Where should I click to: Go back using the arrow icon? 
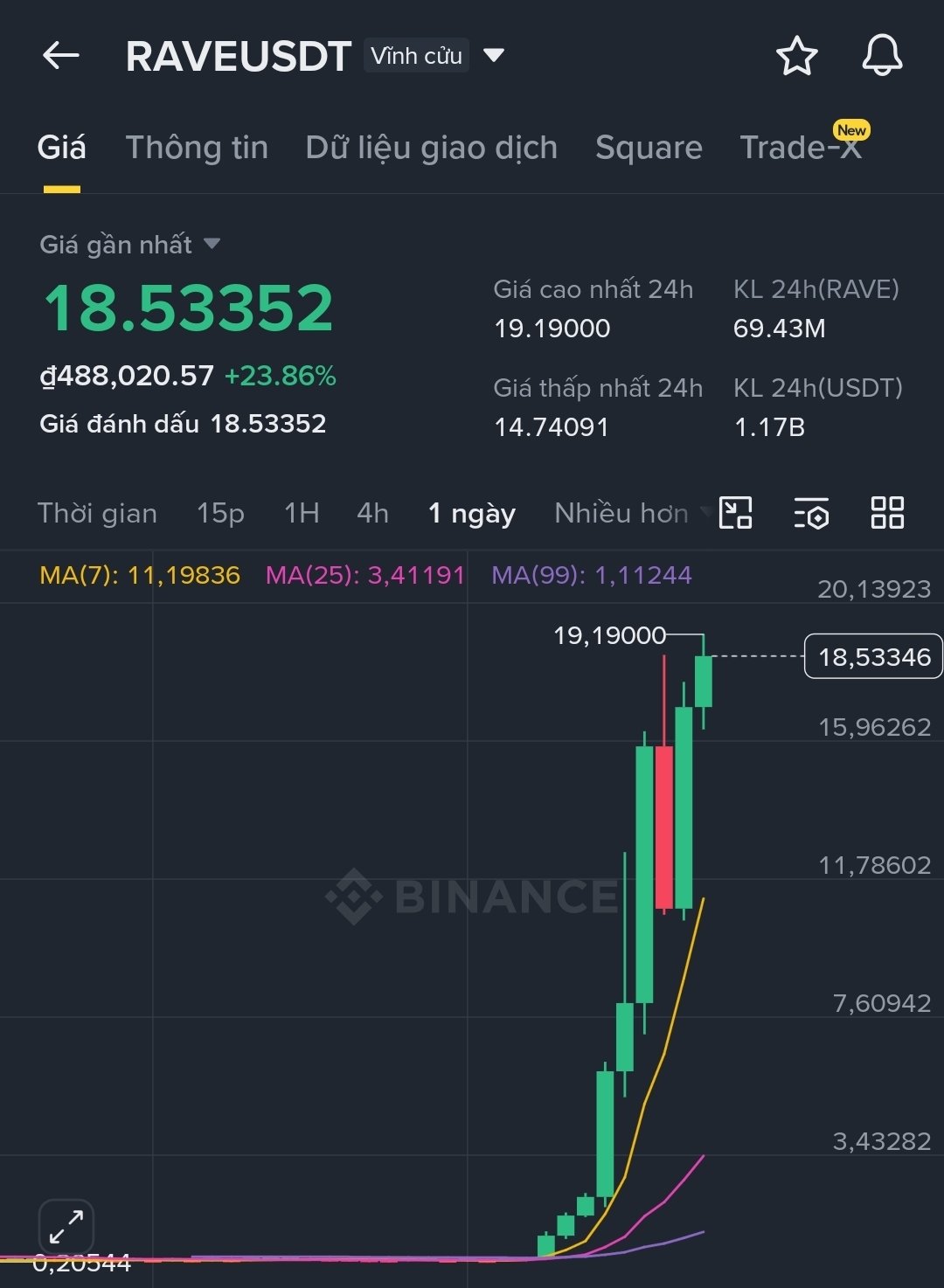click(x=61, y=56)
